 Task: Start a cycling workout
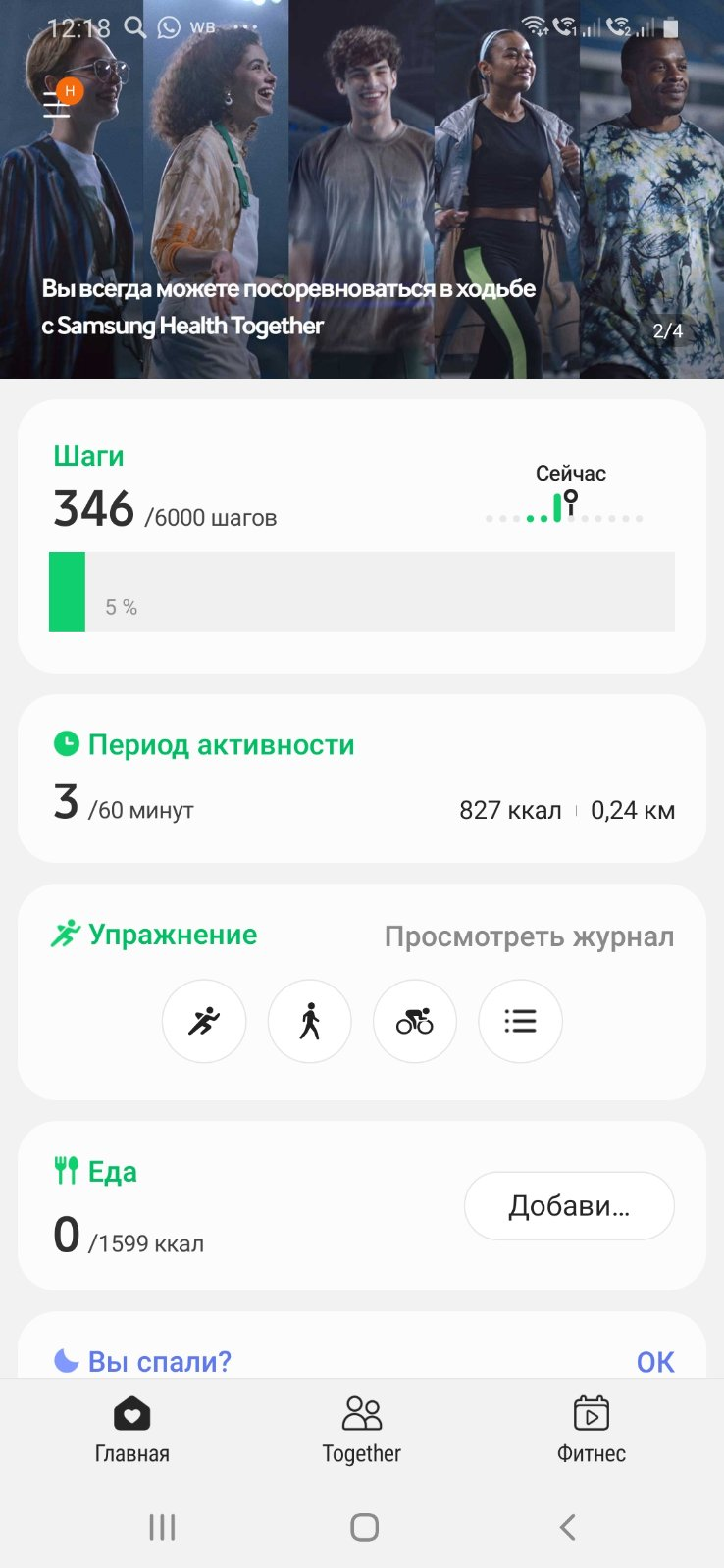(415, 1021)
